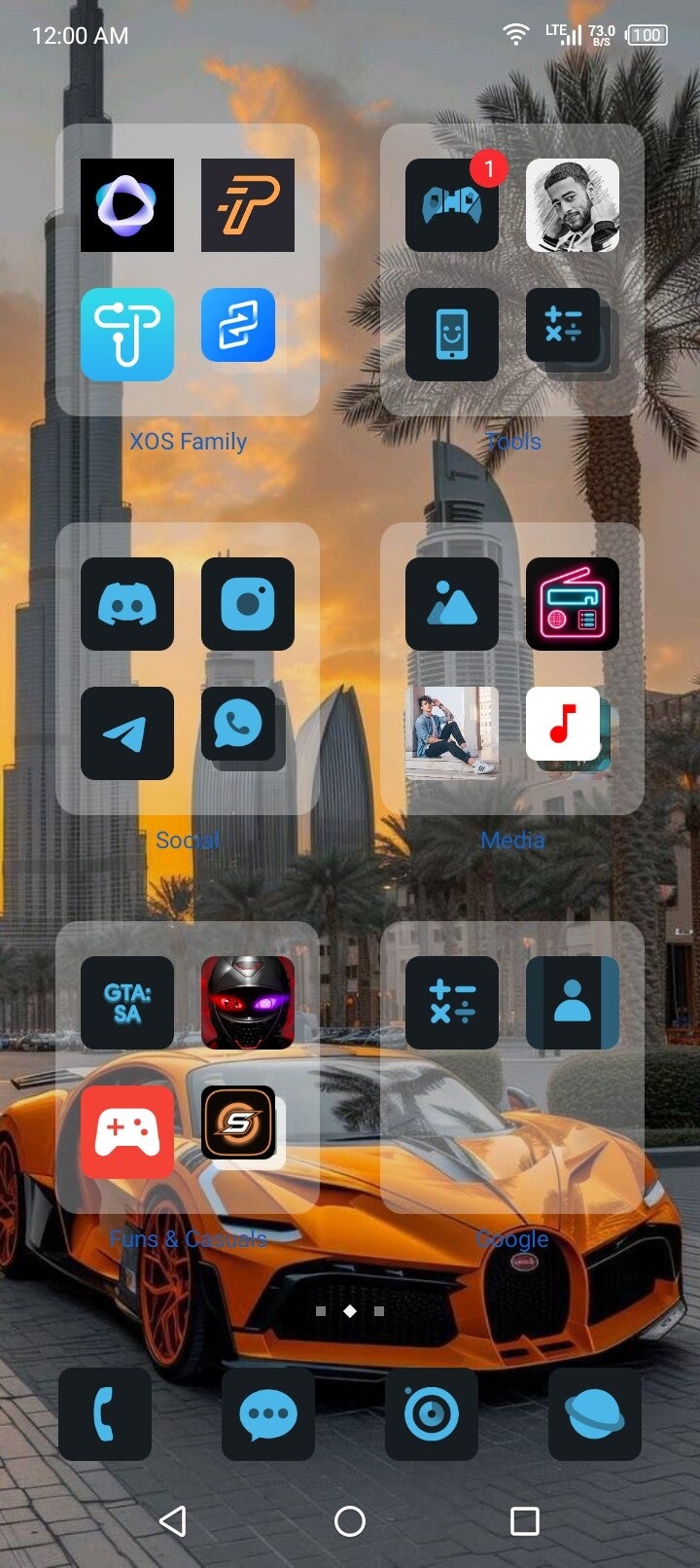Launch the Camera from the dock
This screenshot has width=700, height=1568.
point(432,1414)
